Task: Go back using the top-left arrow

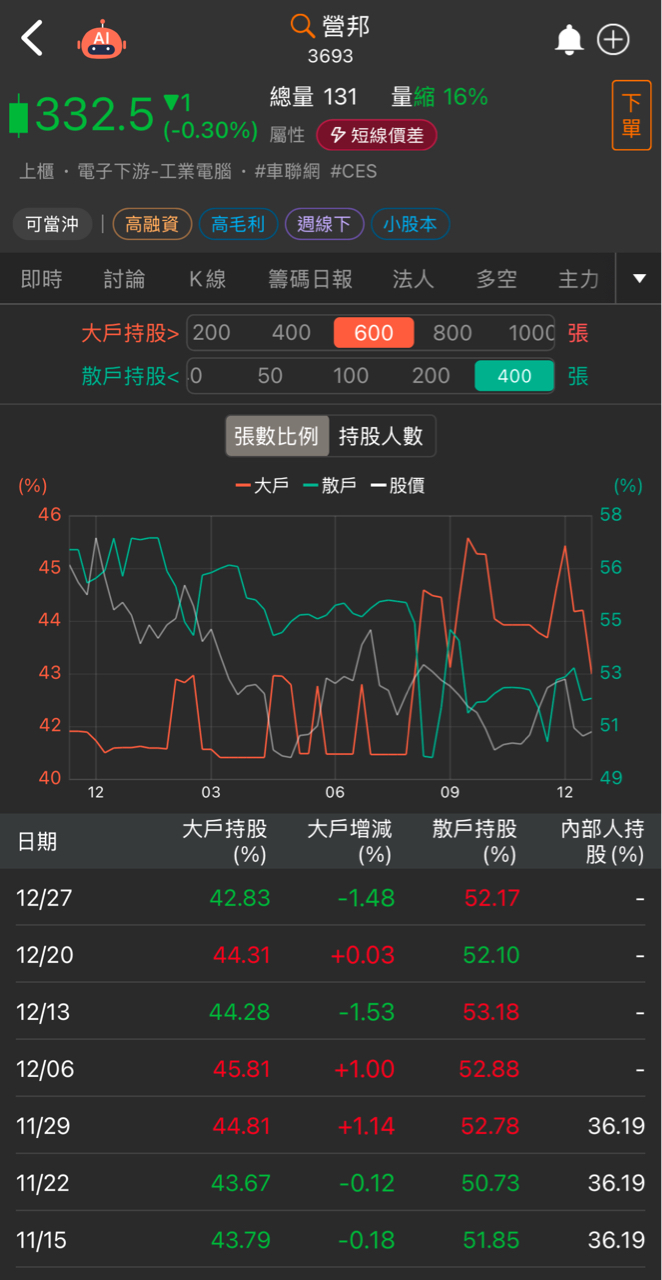Action: coord(33,39)
